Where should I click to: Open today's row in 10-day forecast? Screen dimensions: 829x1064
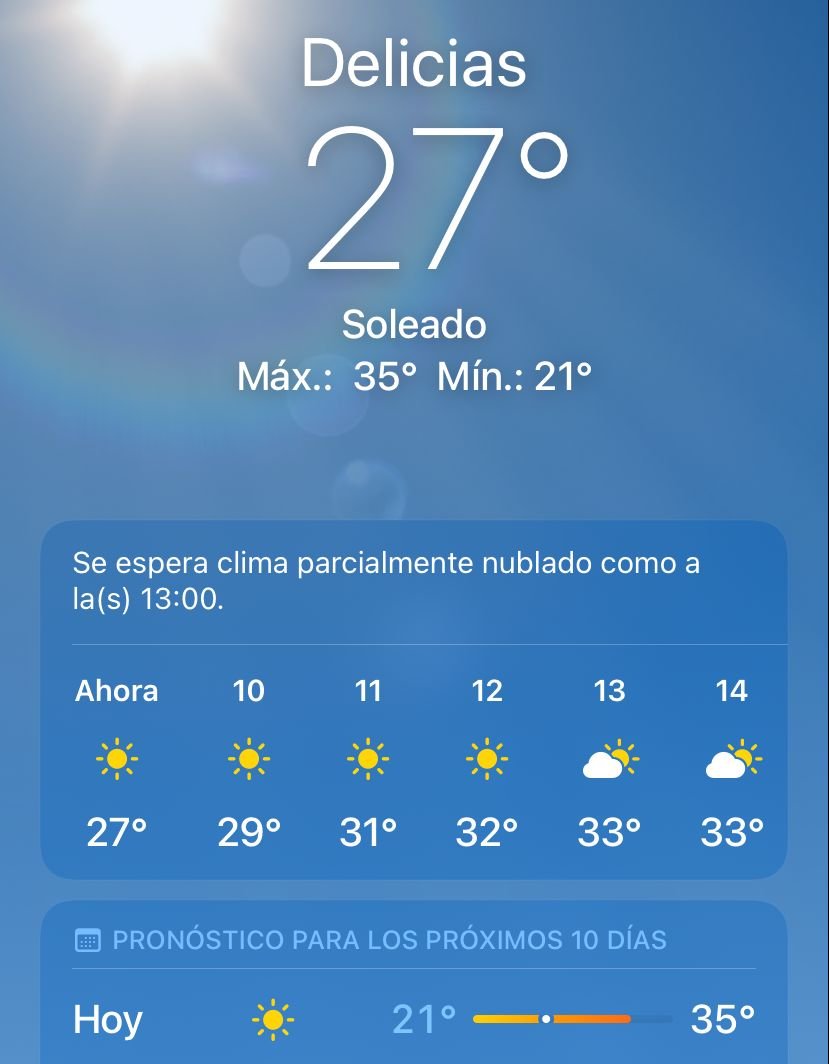click(x=414, y=1019)
